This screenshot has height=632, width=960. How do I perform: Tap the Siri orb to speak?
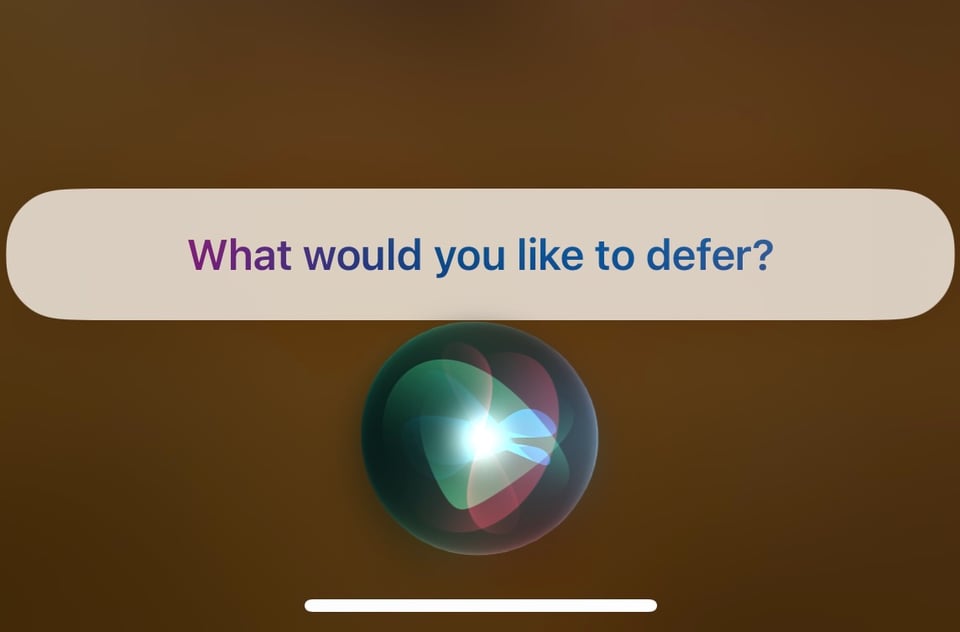(480, 438)
